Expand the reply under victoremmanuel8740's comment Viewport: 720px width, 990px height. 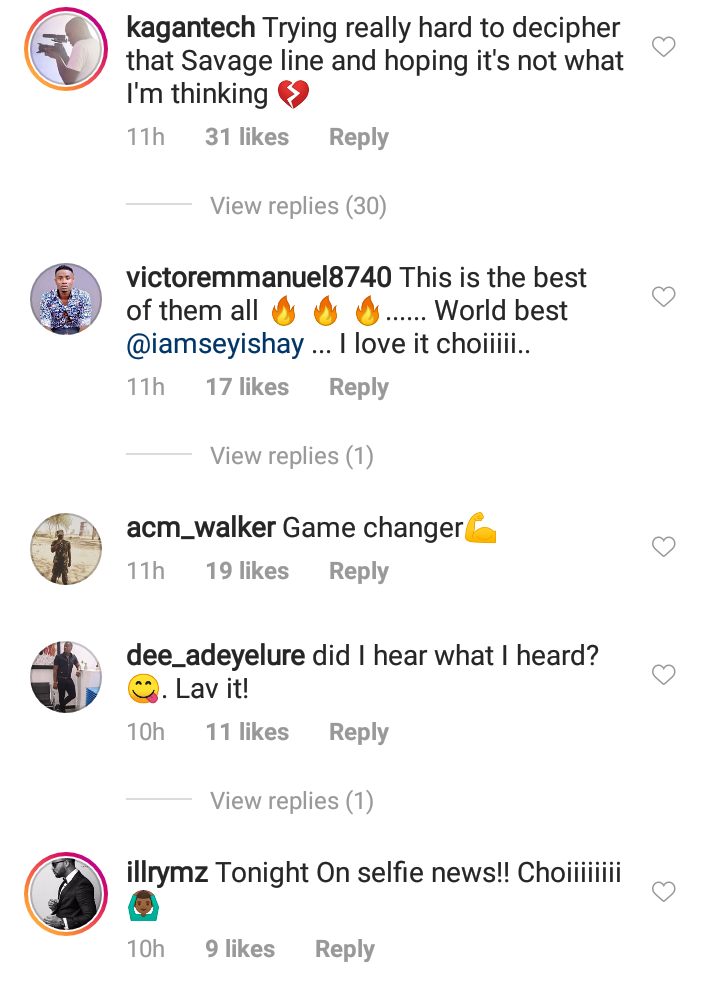(291, 456)
